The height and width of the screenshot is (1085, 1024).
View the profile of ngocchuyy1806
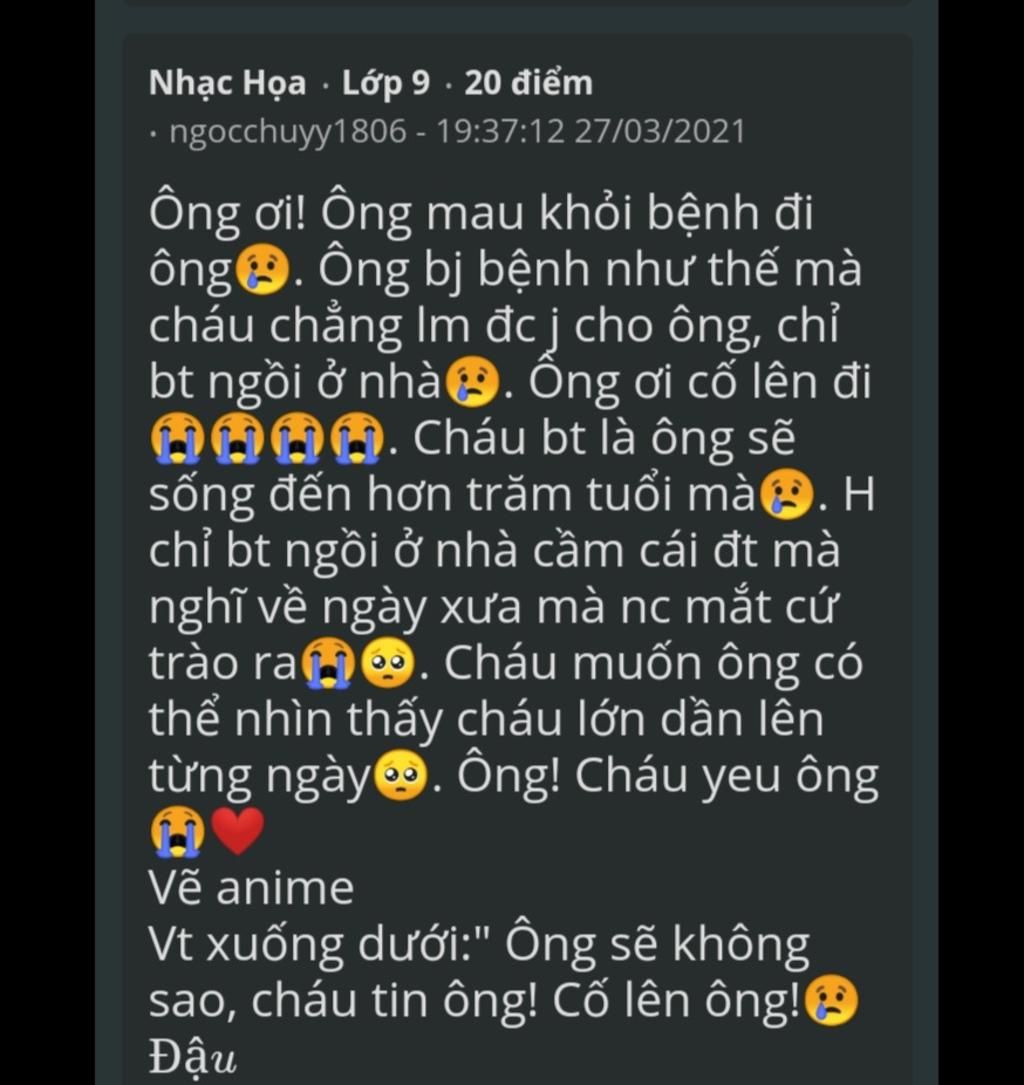[288, 132]
